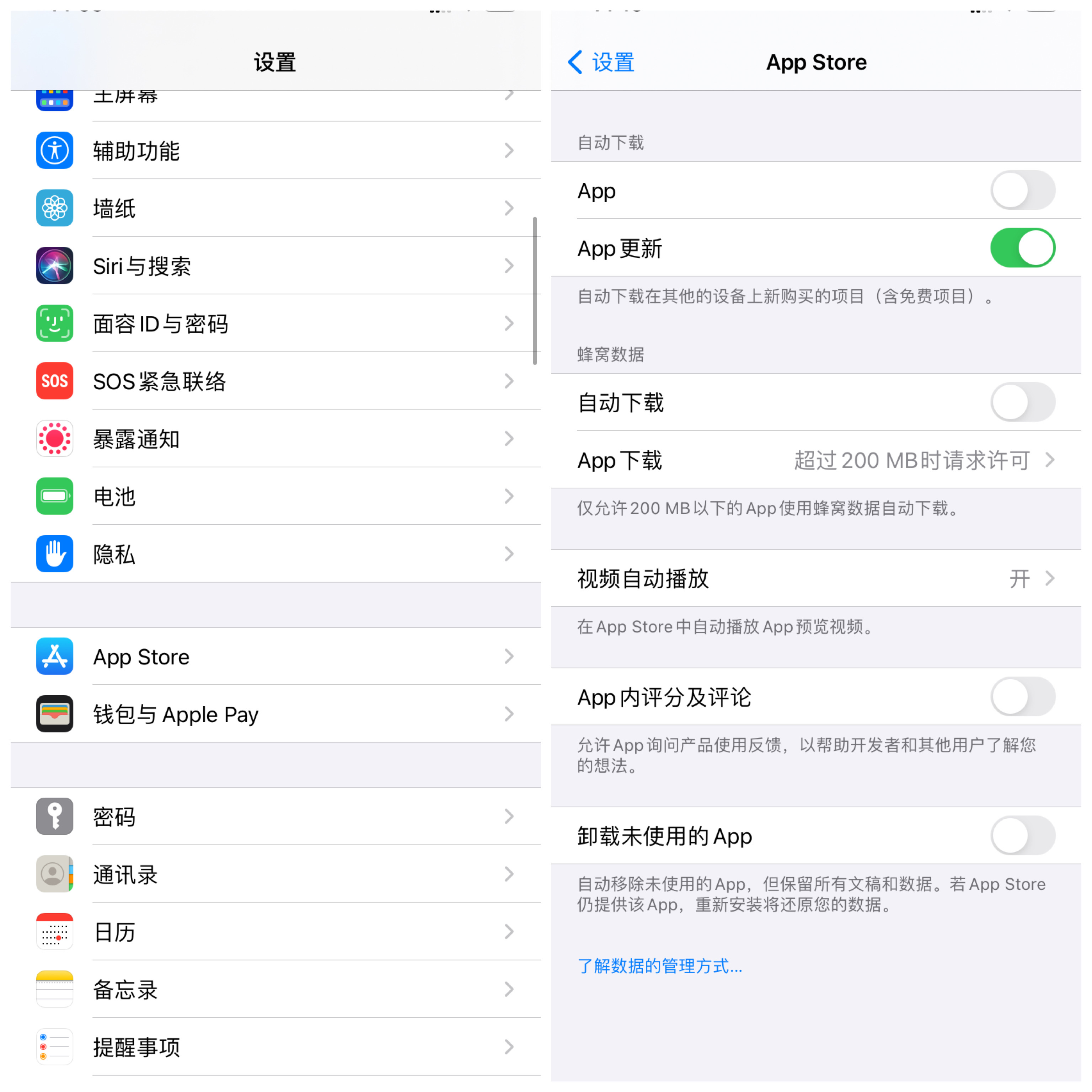Open 墙纸 settings
This screenshot has height=1092, width=1092.
[275, 209]
